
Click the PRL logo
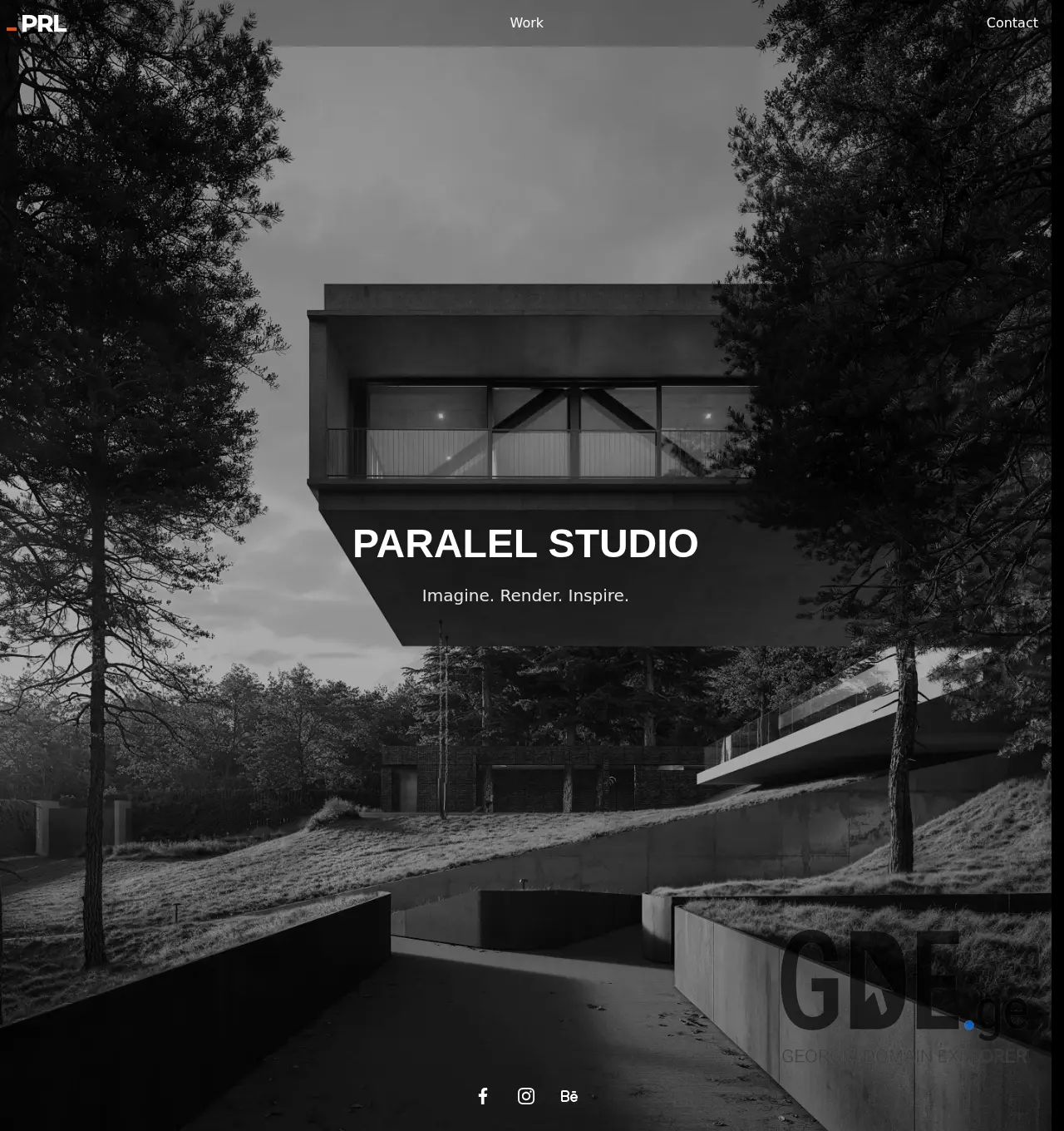38,22
